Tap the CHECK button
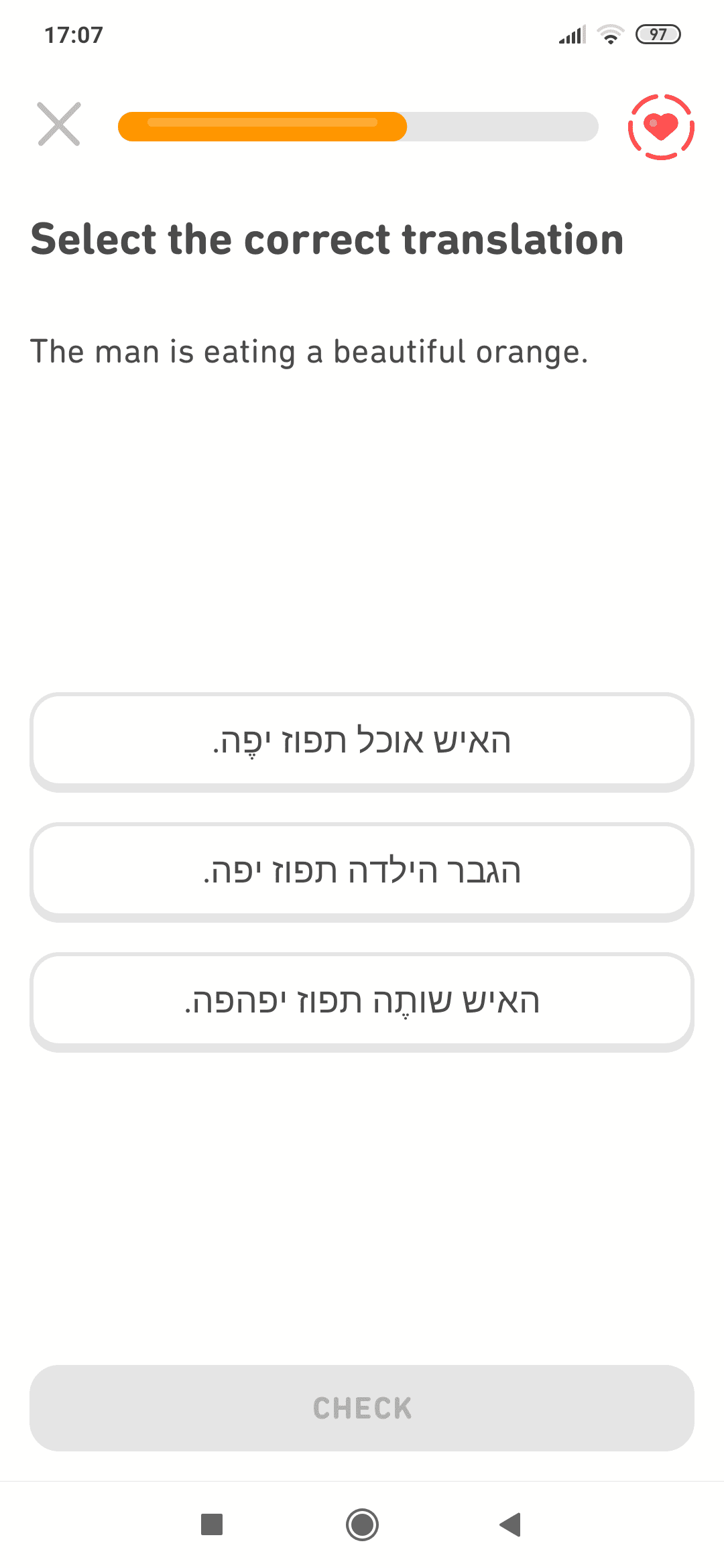The image size is (724, 1568). (362, 1408)
